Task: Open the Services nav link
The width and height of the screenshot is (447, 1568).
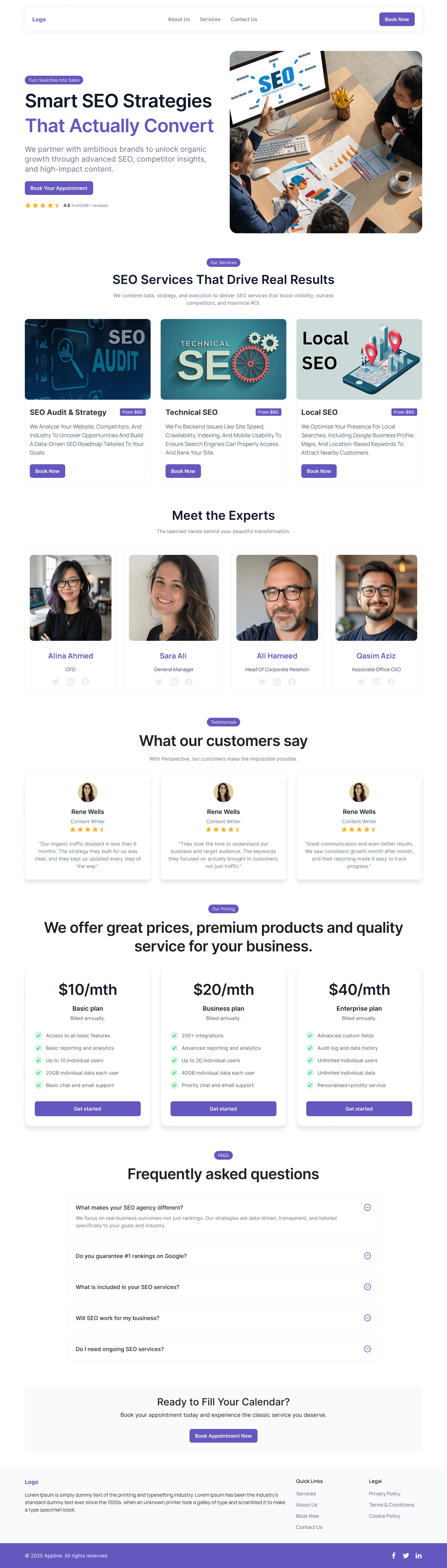Action: [x=210, y=20]
